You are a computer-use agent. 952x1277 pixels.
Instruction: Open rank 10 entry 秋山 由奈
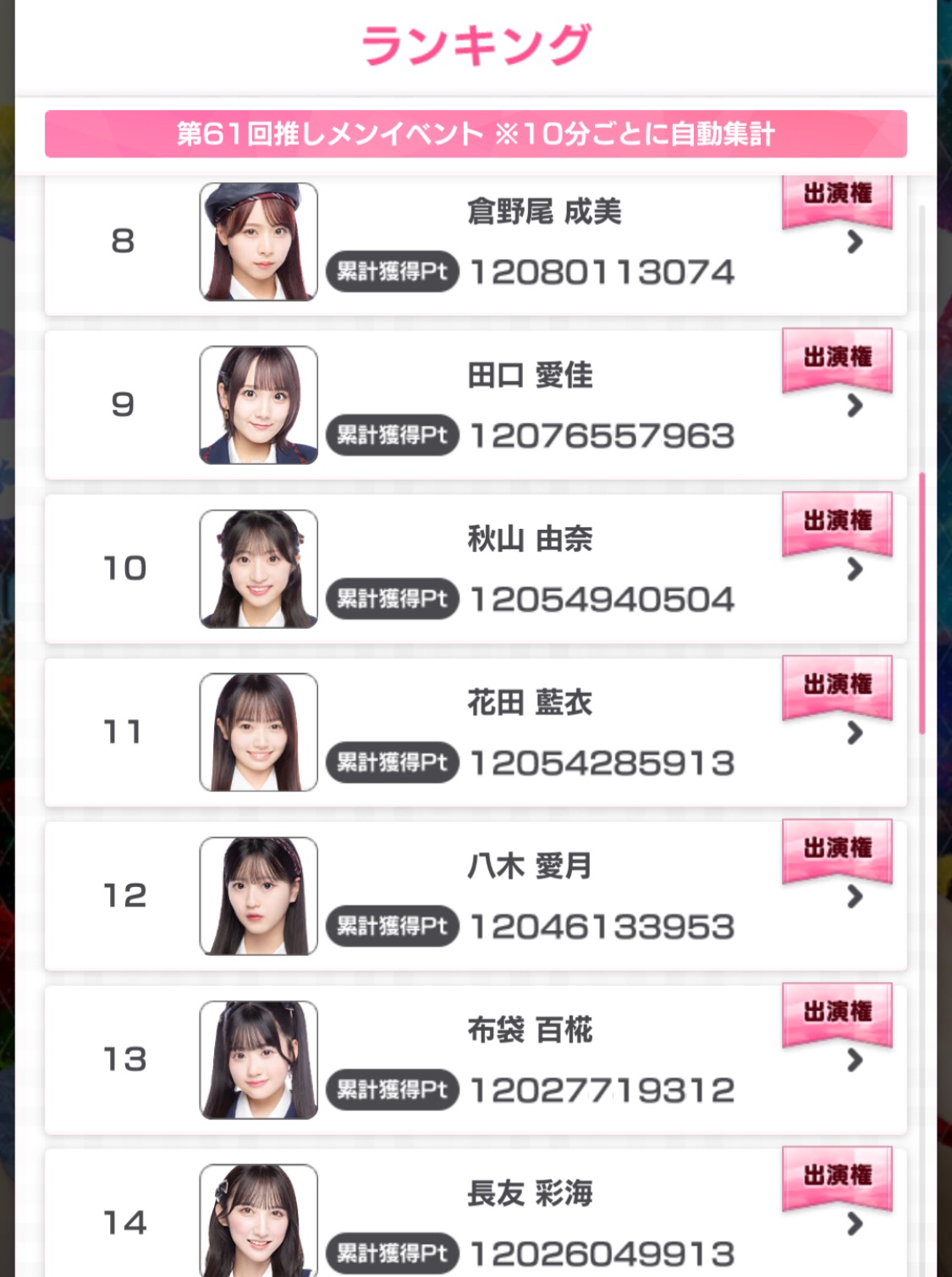click(x=854, y=570)
